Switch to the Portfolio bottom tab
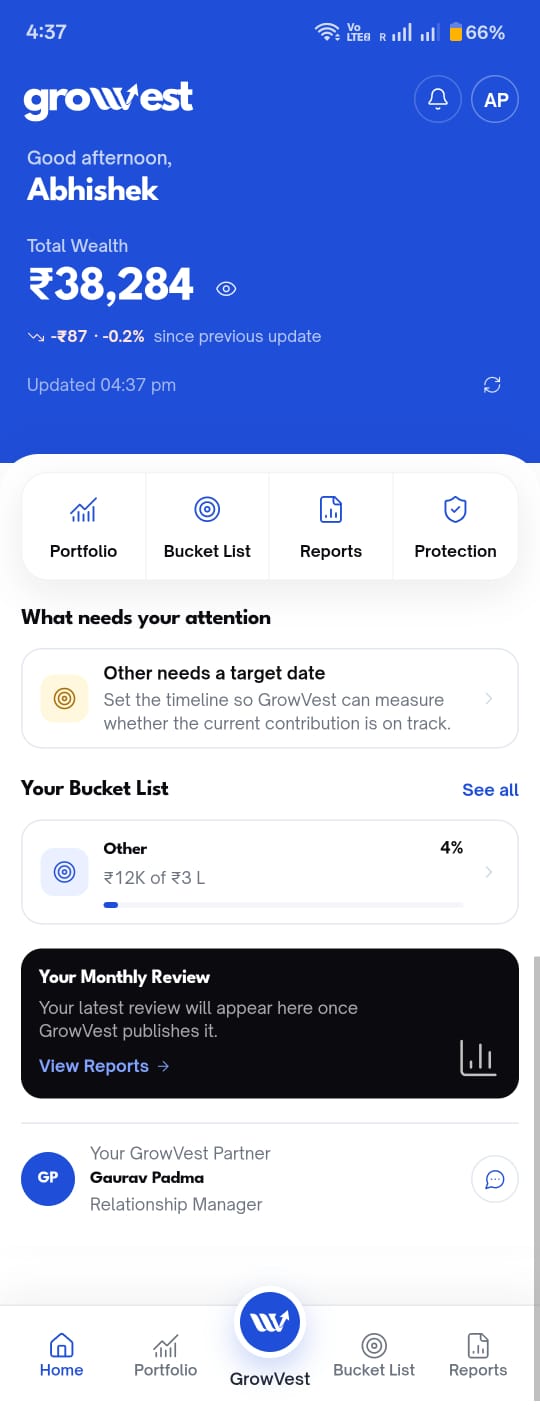Screen dimensions: 540x1407 (165, 1356)
